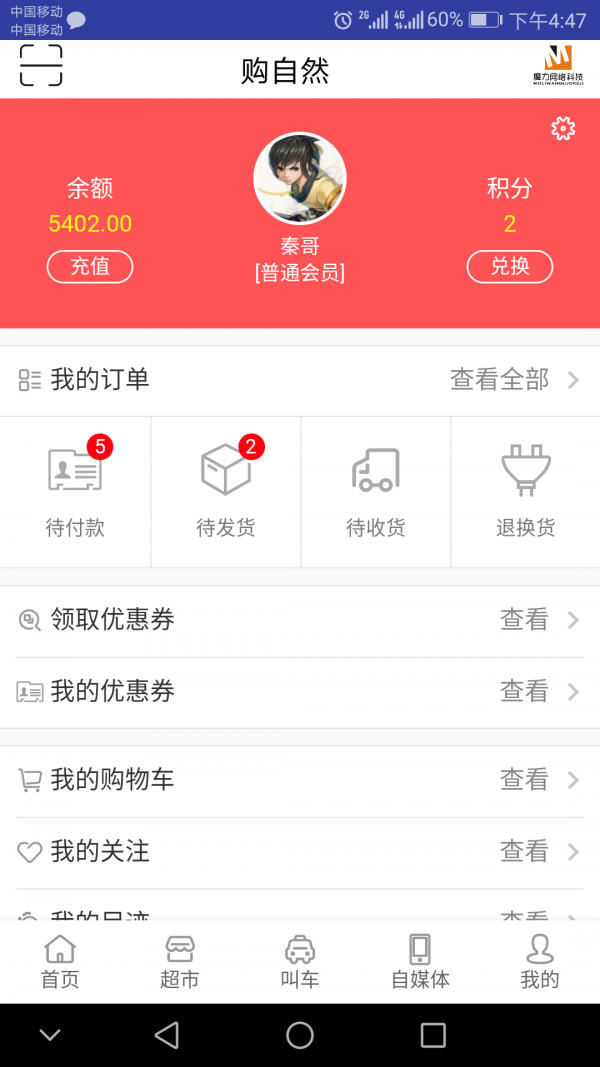Open the settings gear icon
The image size is (600, 1067).
pos(563,128)
